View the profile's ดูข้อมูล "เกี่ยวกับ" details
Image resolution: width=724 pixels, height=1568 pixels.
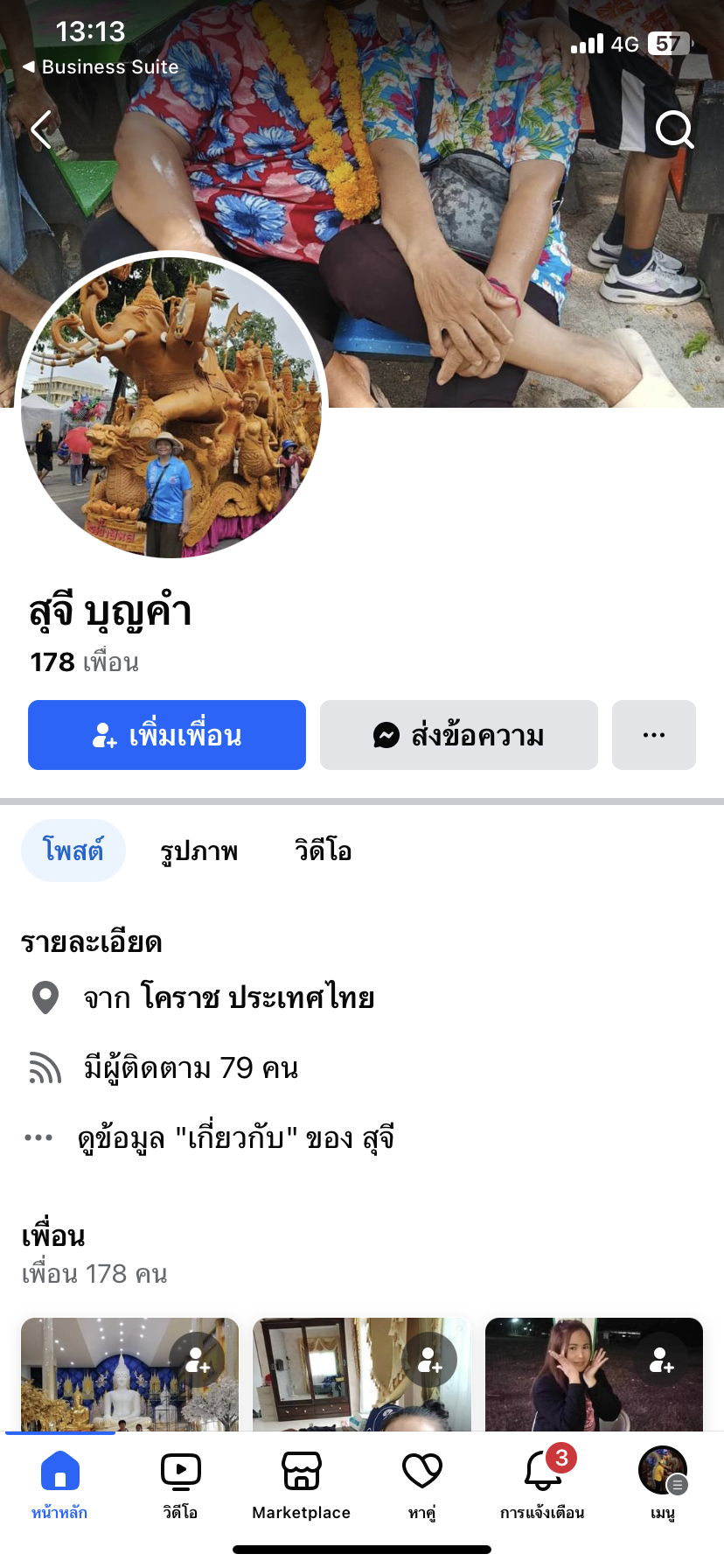(236, 1137)
